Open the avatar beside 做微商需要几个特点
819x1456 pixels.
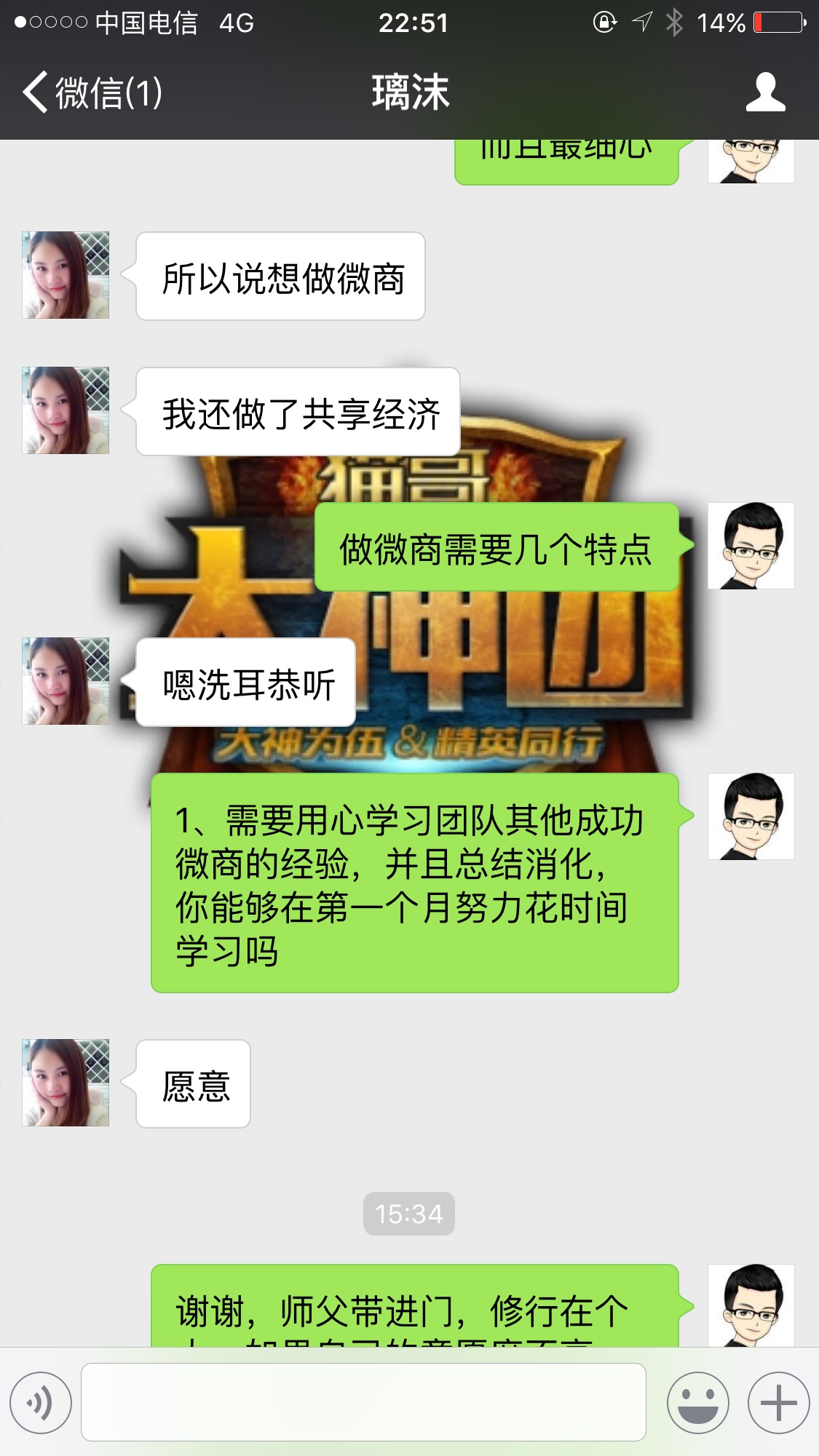tap(751, 546)
